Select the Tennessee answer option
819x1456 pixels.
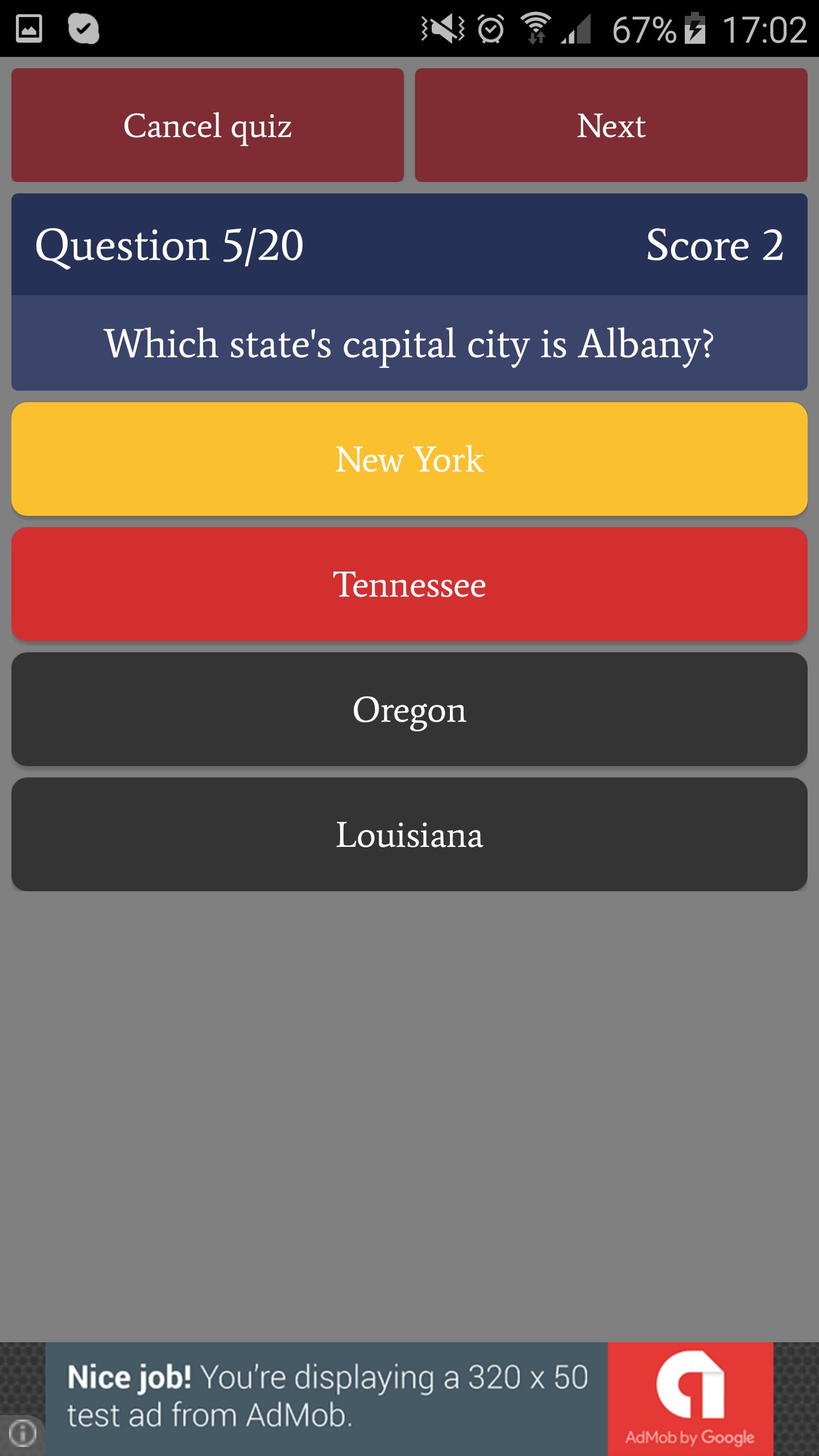coord(408,584)
